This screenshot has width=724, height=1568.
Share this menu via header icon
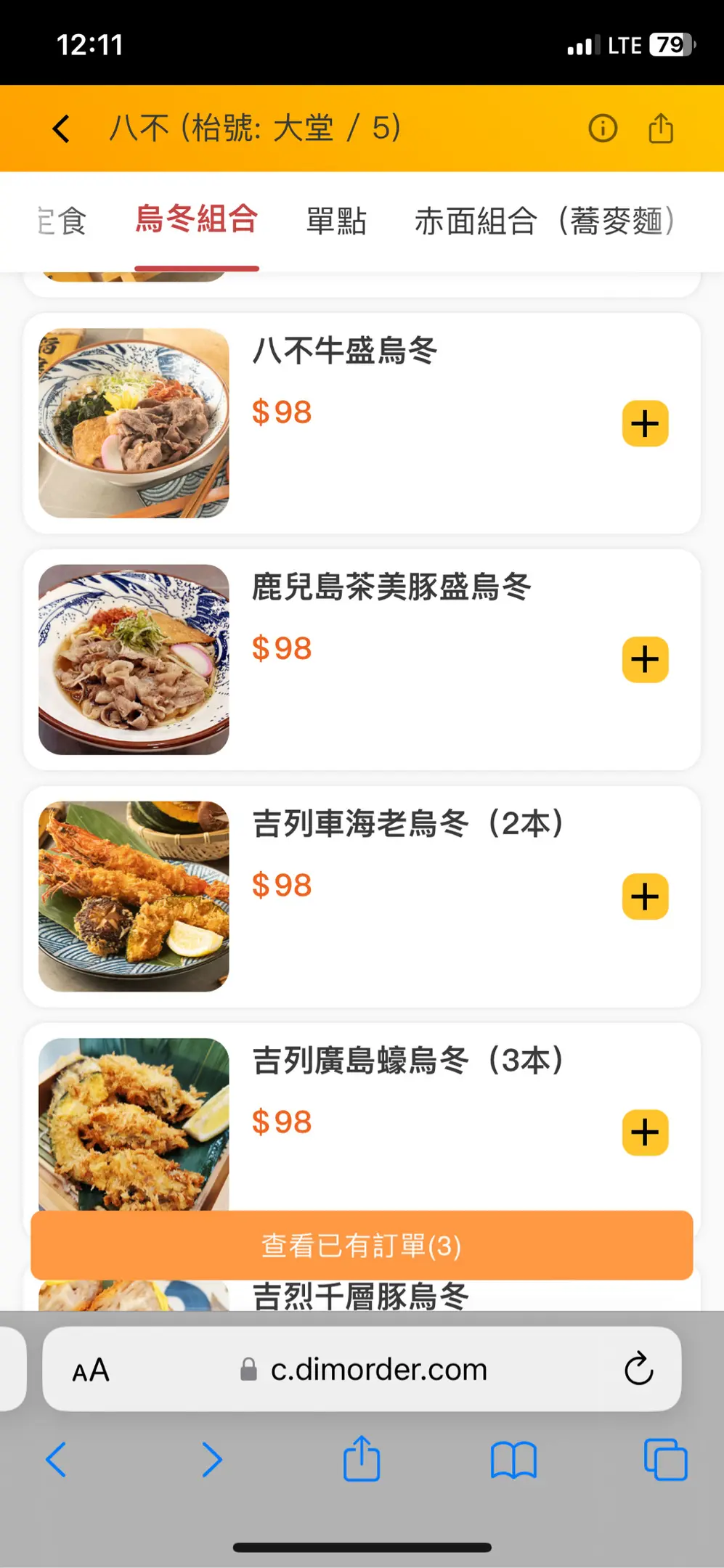661,128
